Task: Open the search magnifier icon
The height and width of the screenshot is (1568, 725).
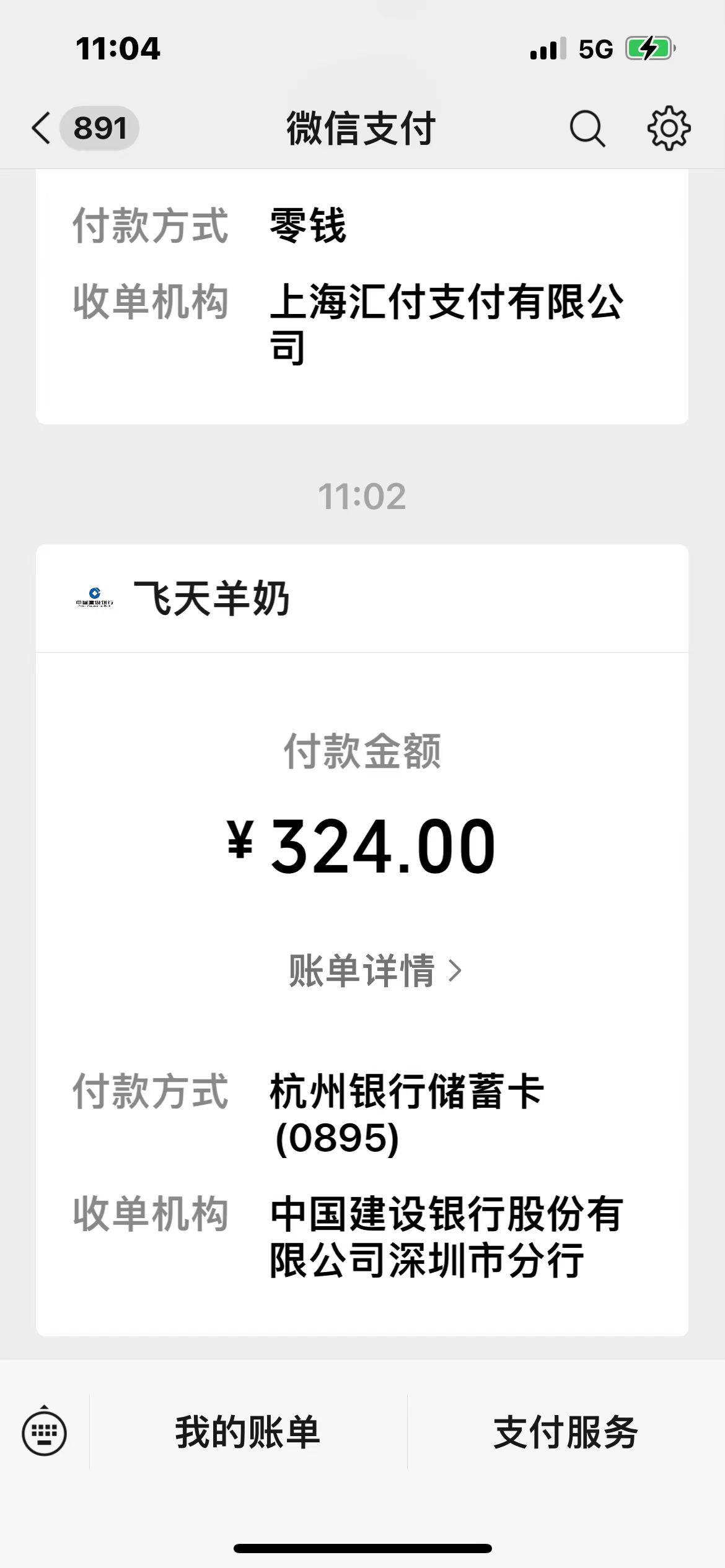Action: click(x=586, y=129)
